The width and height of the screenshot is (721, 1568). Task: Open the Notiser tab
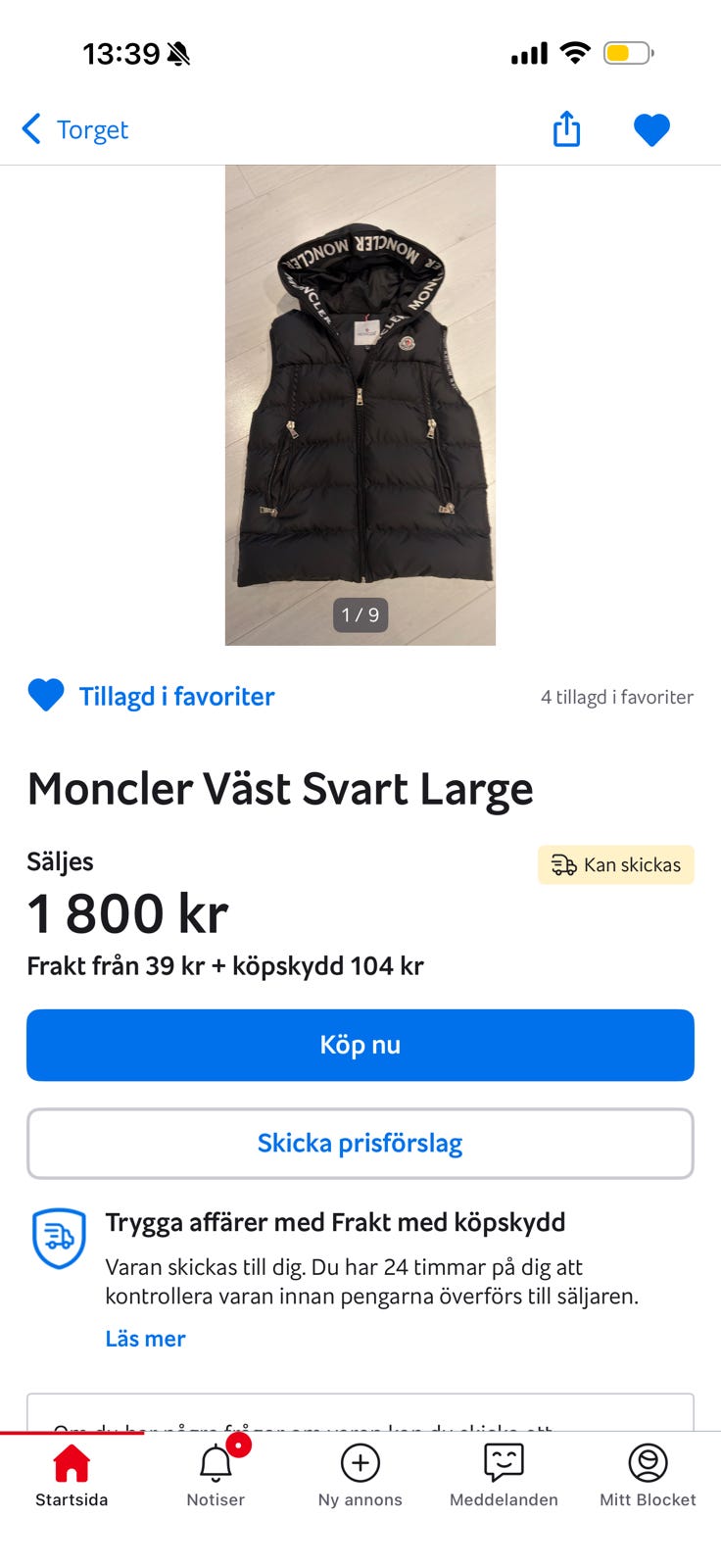point(216,1475)
